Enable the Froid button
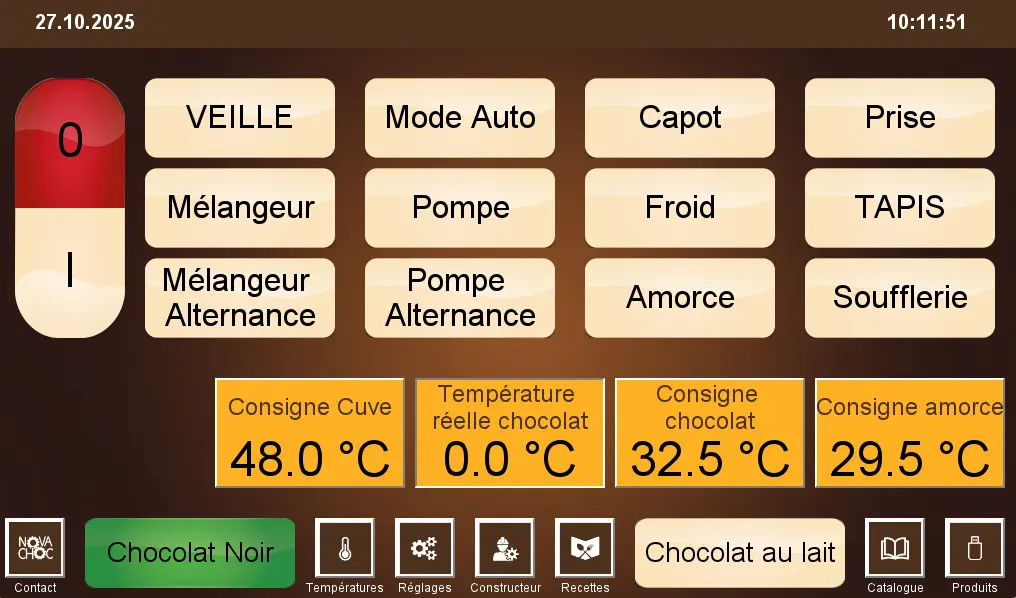Image resolution: width=1016 pixels, height=598 pixels. pyautogui.click(x=680, y=208)
